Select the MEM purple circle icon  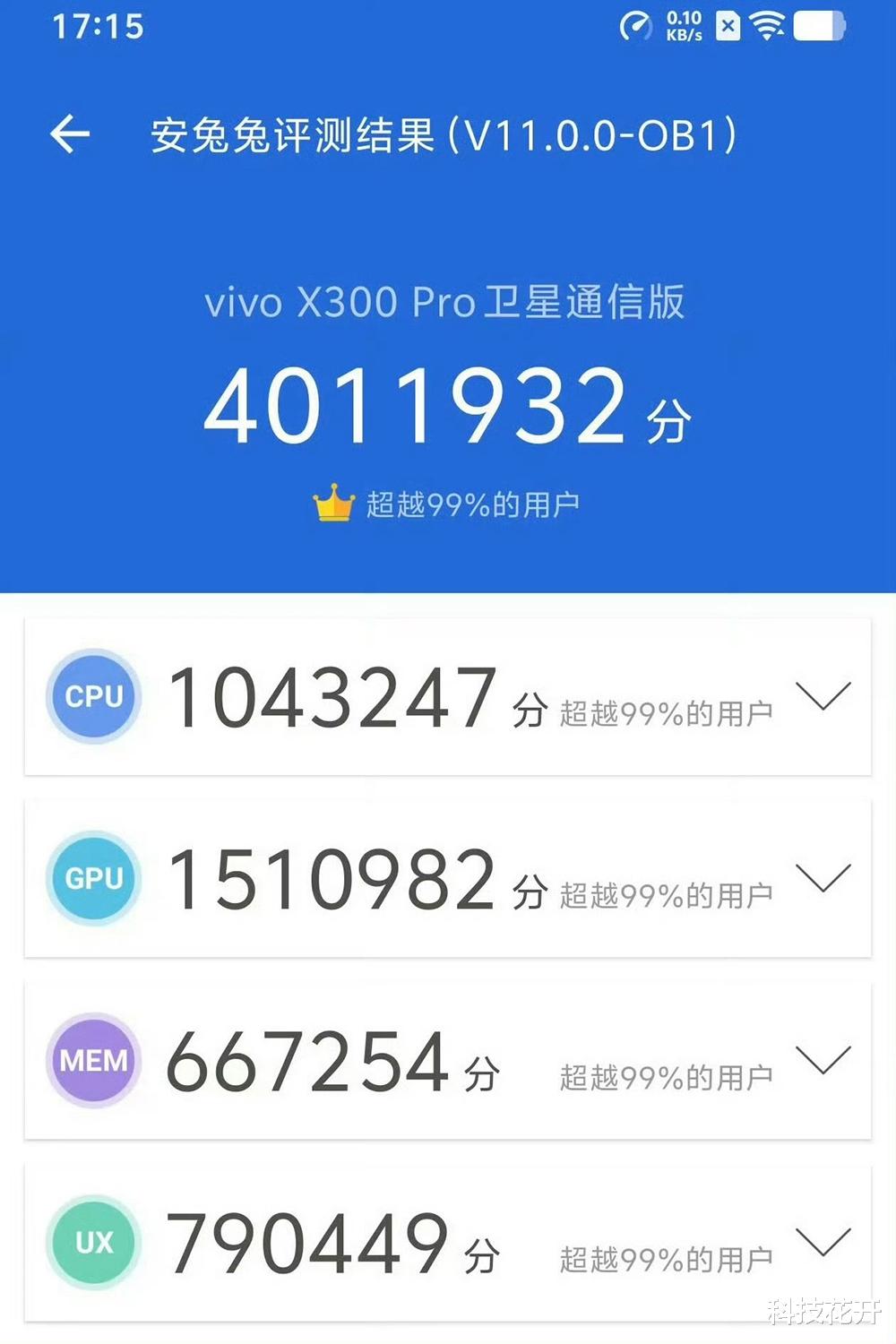(x=92, y=1061)
